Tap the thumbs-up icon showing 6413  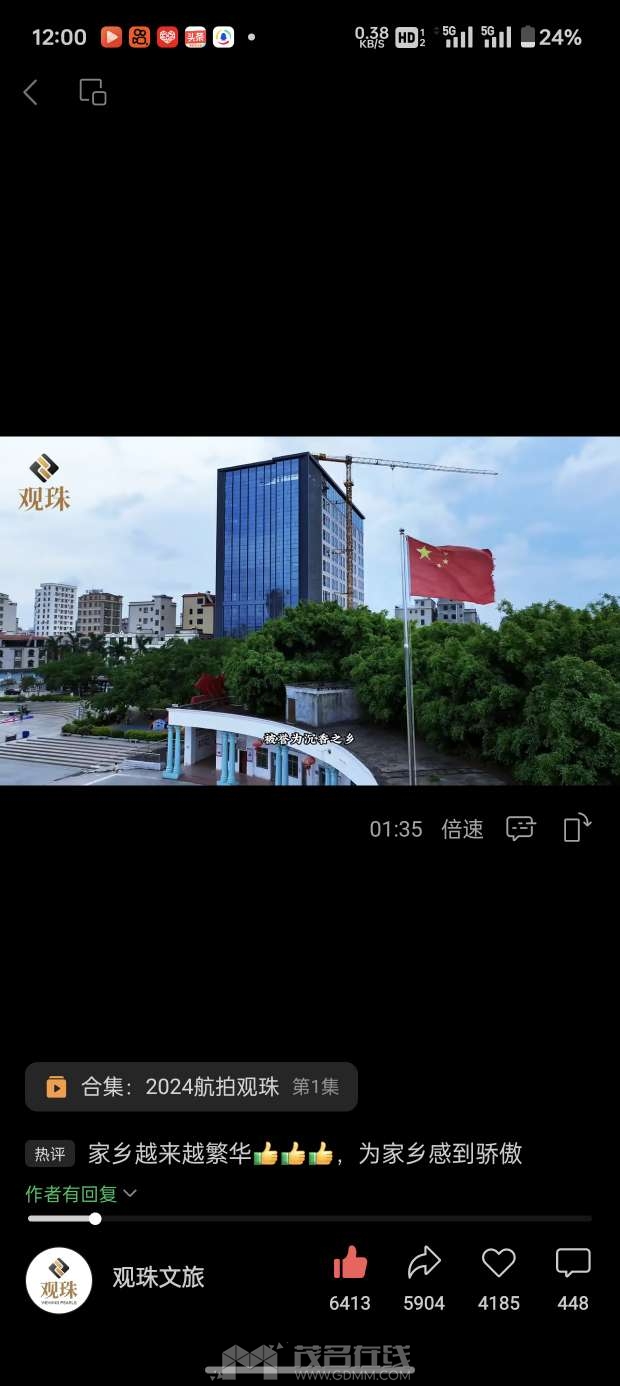pos(350,1264)
